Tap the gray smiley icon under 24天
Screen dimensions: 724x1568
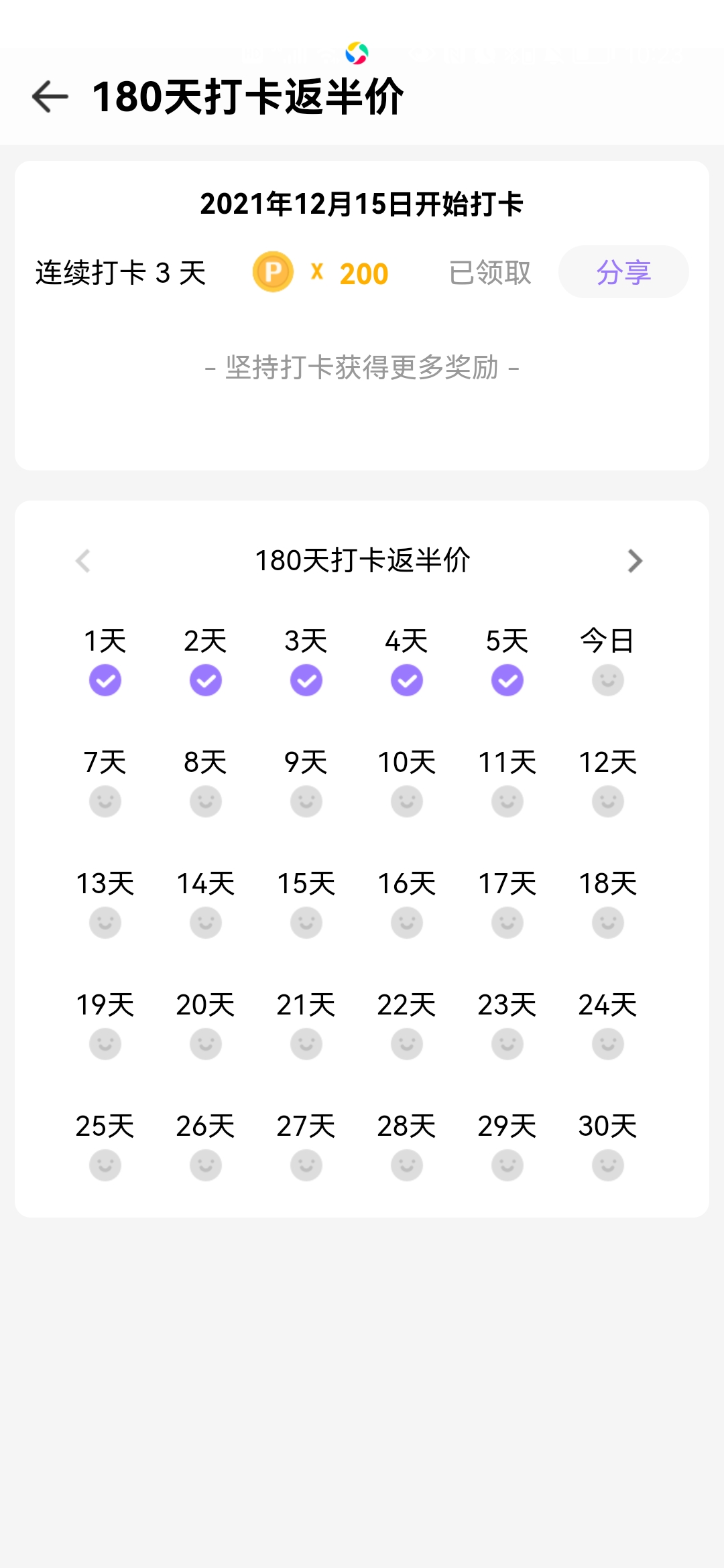[x=607, y=1043]
